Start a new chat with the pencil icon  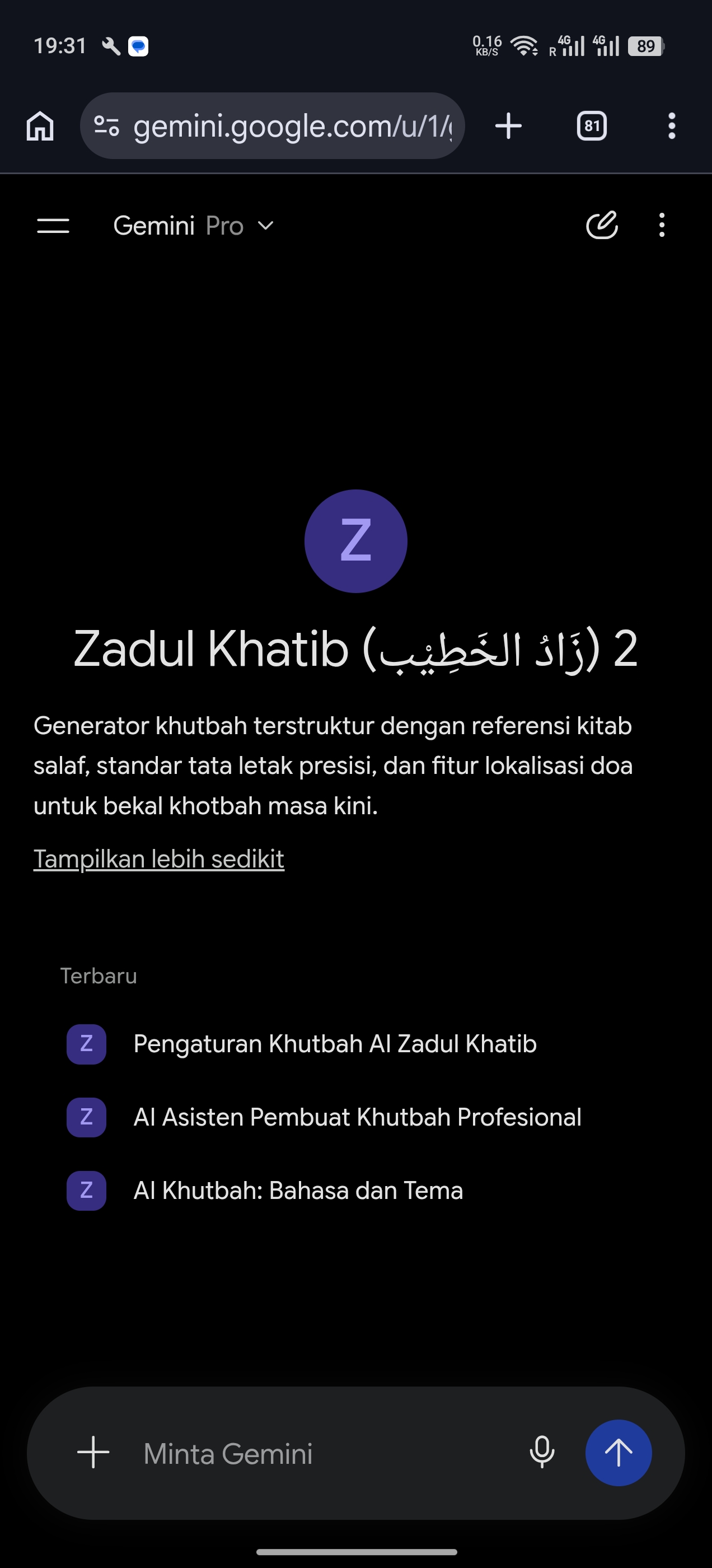click(x=602, y=225)
